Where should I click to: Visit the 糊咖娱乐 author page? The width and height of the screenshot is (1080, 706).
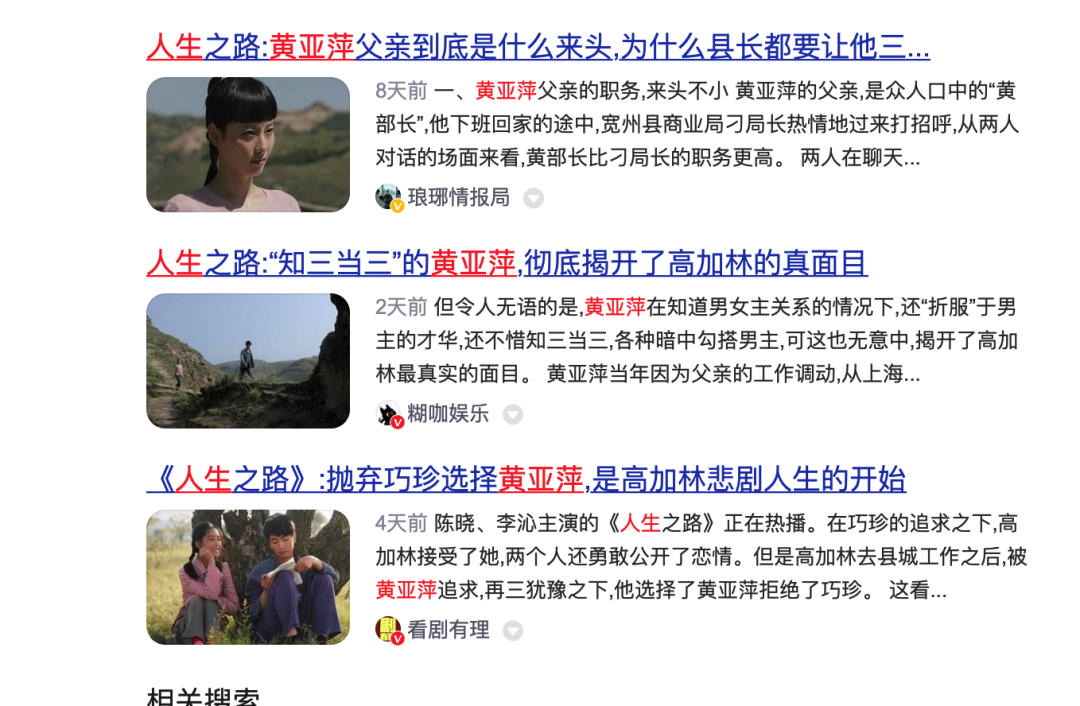coord(447,413)
